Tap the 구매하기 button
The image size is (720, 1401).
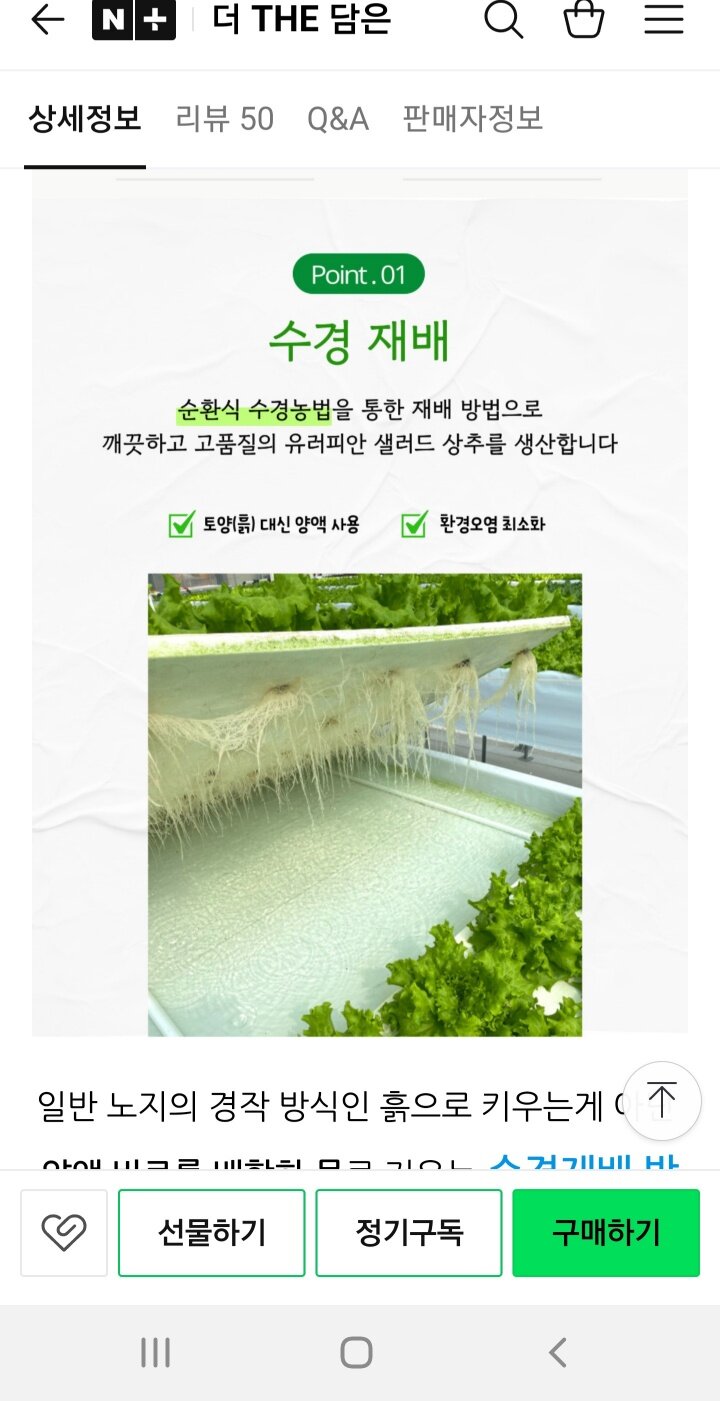coord(606,1233)
